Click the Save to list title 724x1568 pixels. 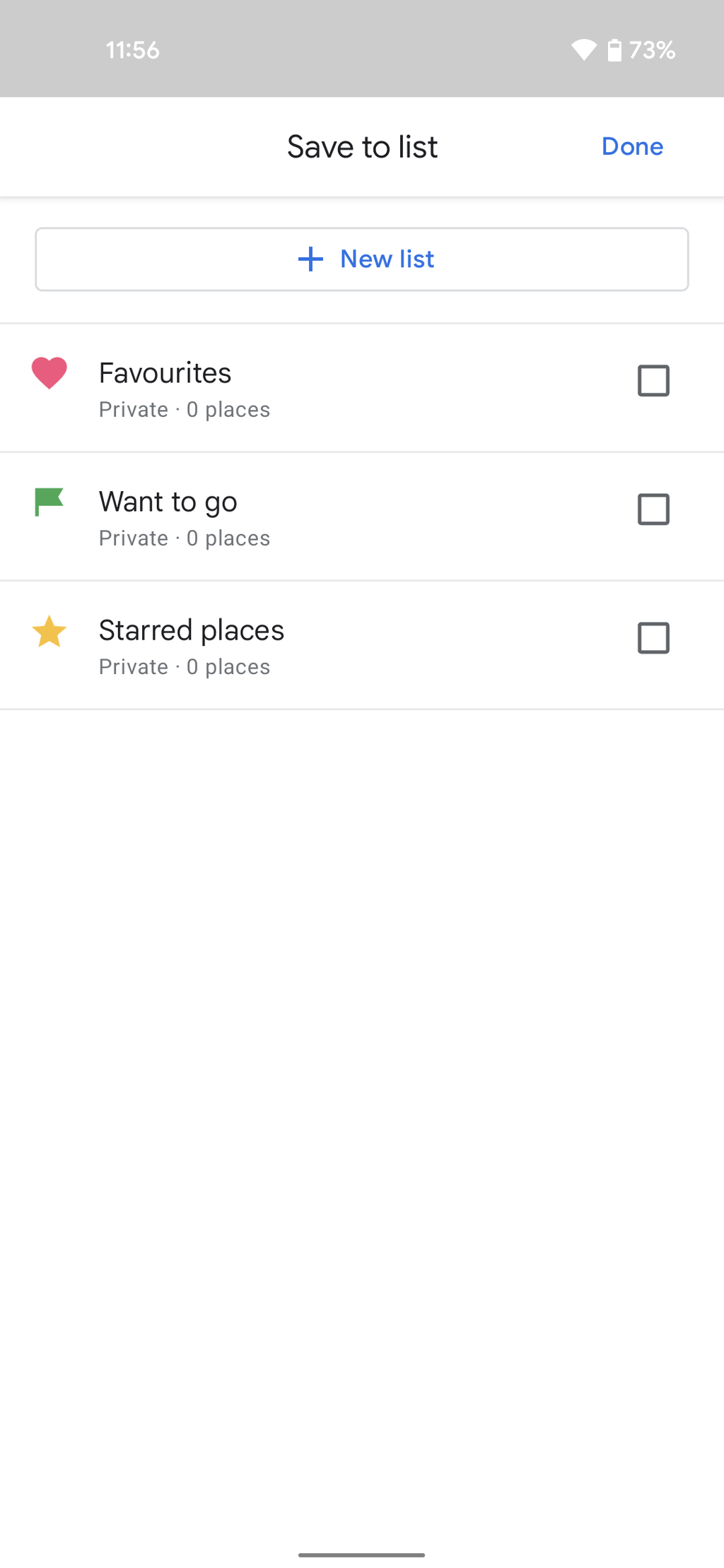[x=362, y=146]
